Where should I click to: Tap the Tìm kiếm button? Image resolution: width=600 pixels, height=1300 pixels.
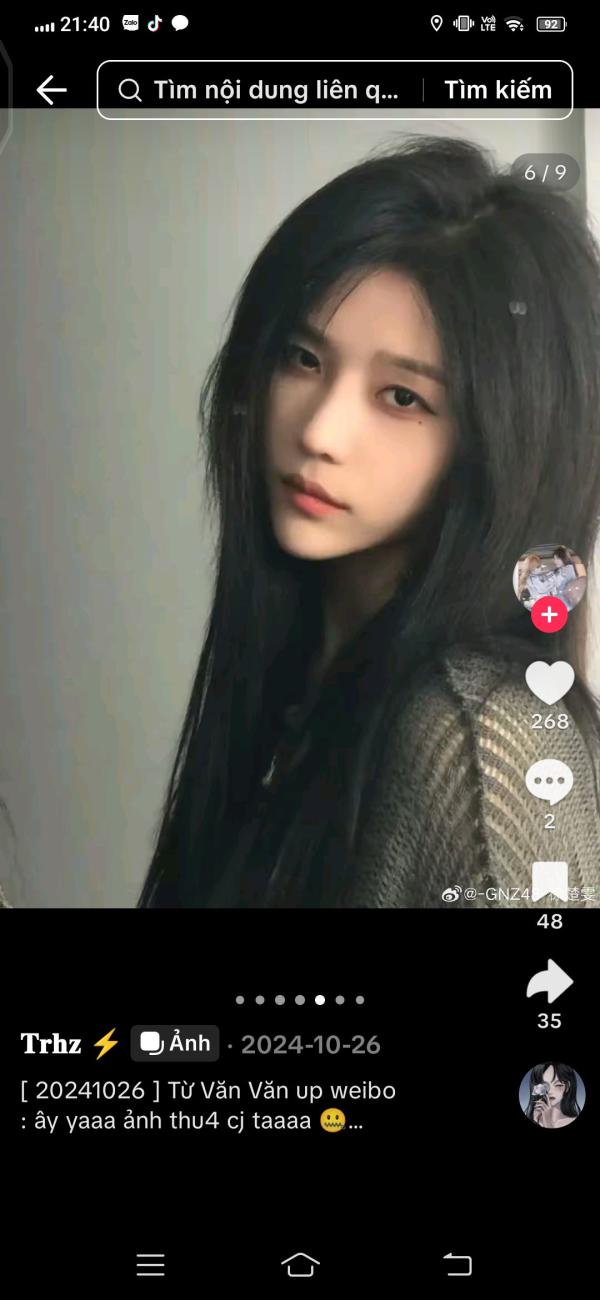point(498,90)
